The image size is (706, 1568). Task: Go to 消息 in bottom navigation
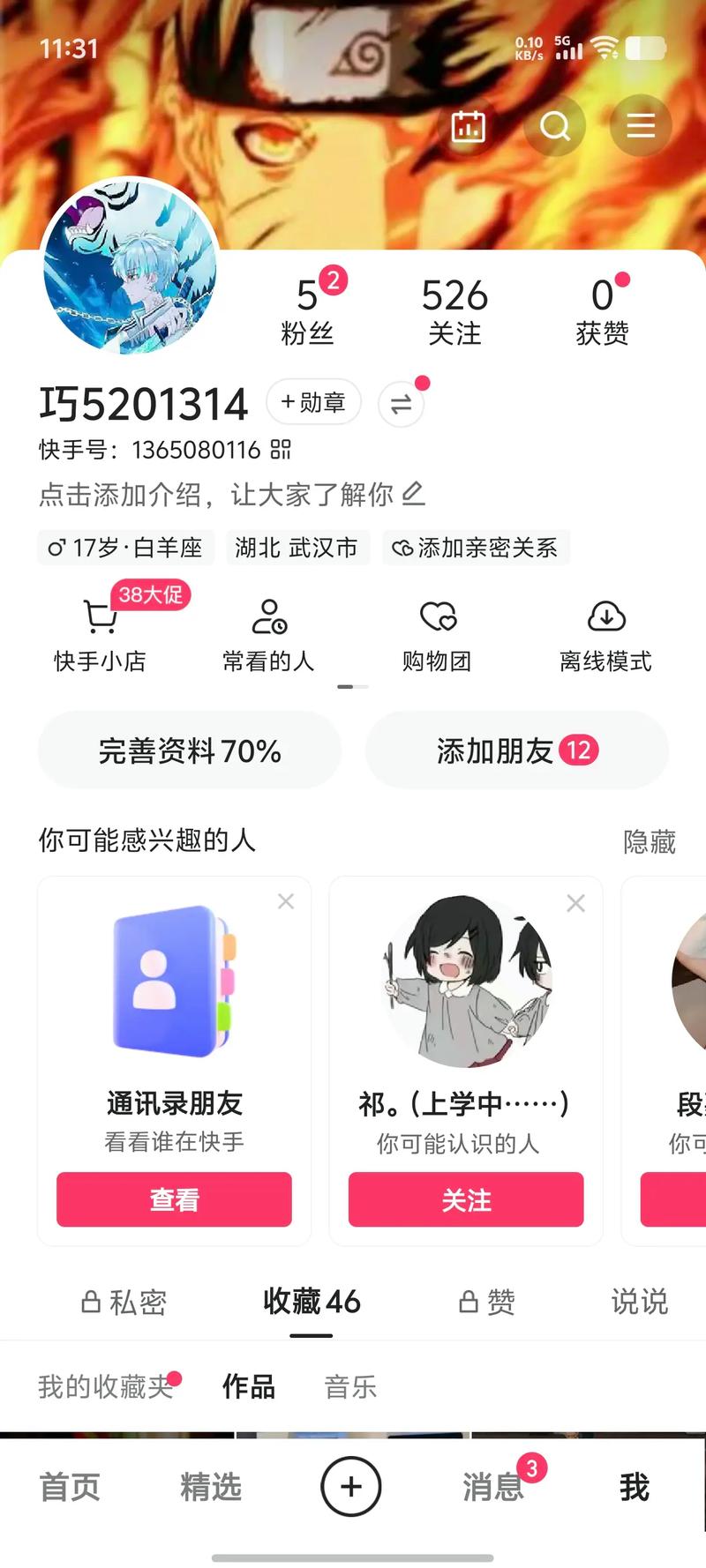491,1487
